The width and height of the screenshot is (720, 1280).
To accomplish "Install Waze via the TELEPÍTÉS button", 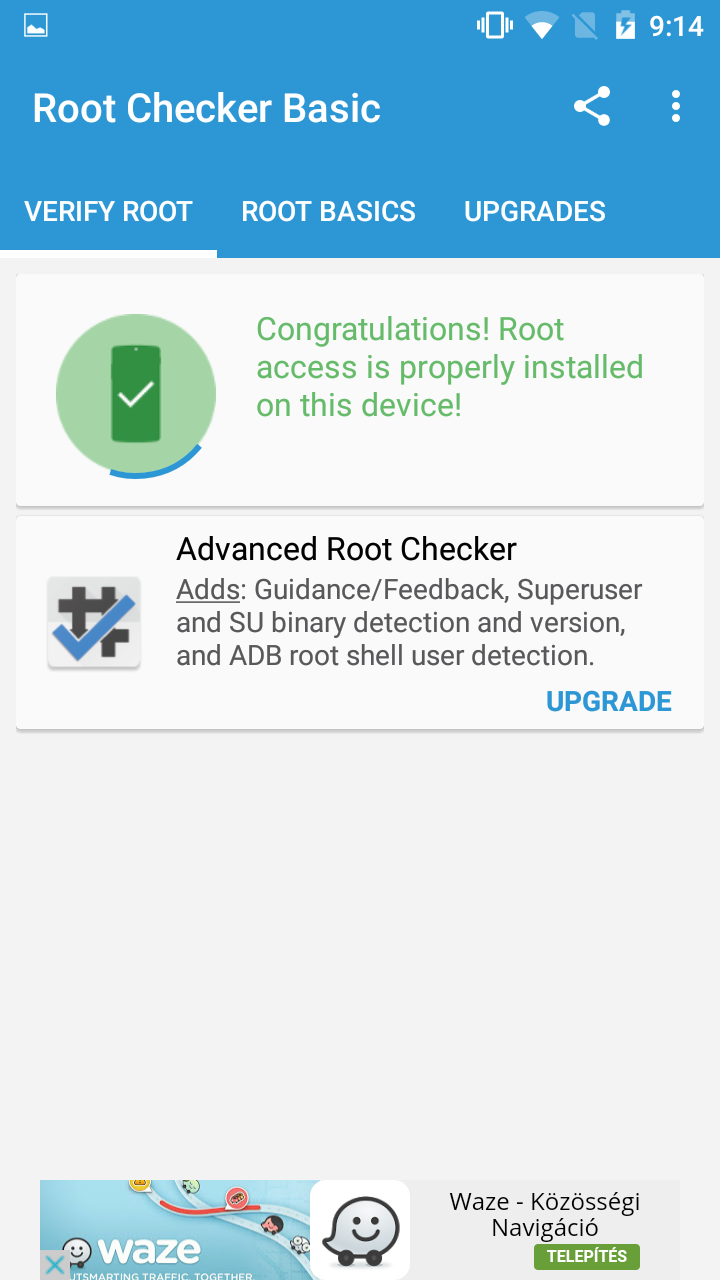I will click(x=587, y=1256).
